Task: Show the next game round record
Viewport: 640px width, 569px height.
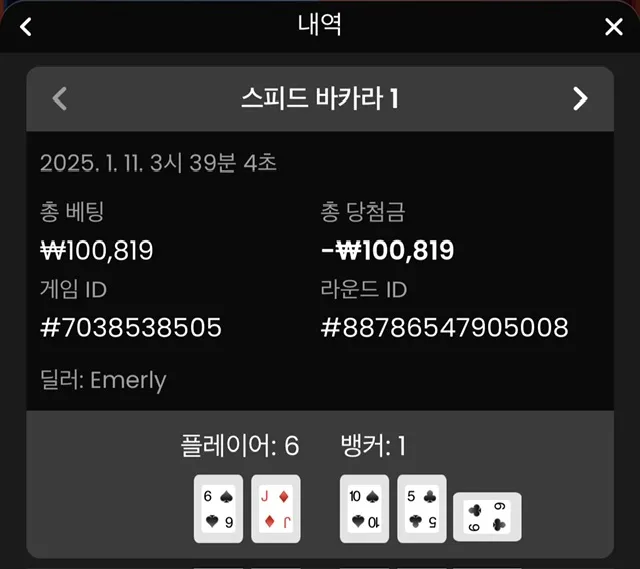Action: point(580,98)
